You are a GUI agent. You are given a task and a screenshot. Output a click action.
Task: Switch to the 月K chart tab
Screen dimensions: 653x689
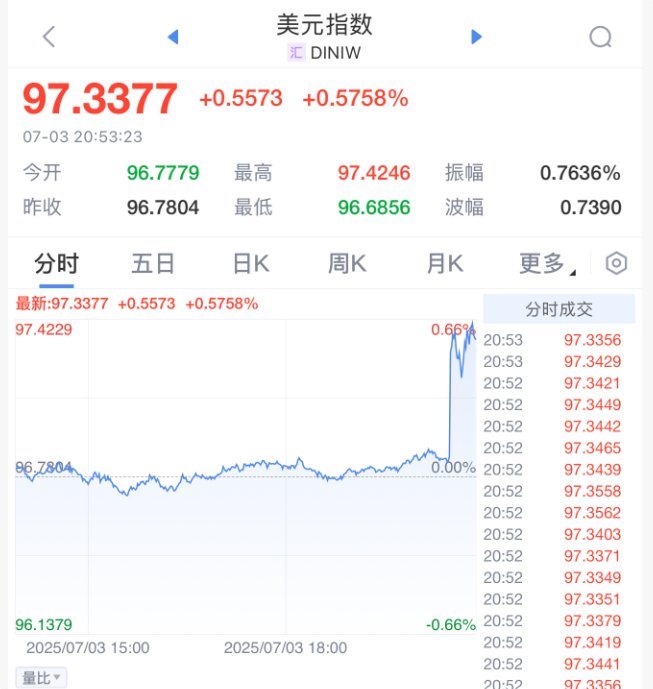click(x=445, y=264)
